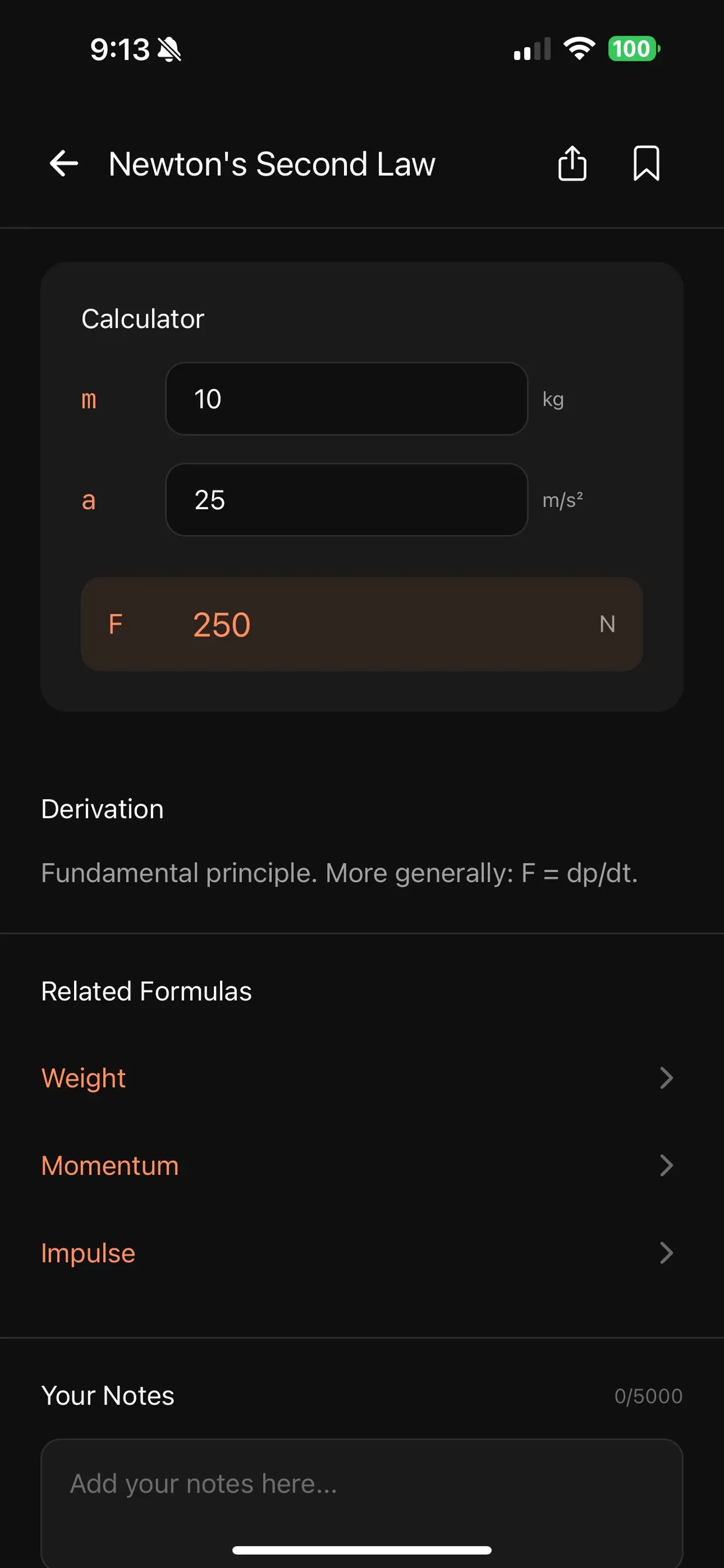
Task: Tap the Calculator section header
Action: (142, 318)
